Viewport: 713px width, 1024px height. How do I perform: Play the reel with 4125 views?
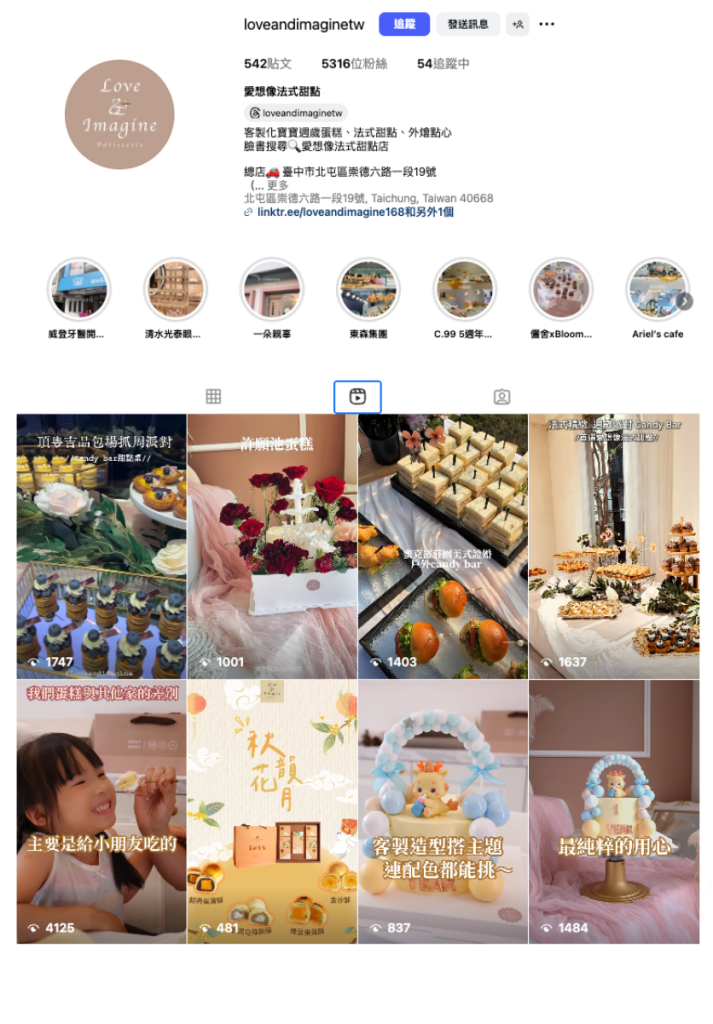(101, 812)
